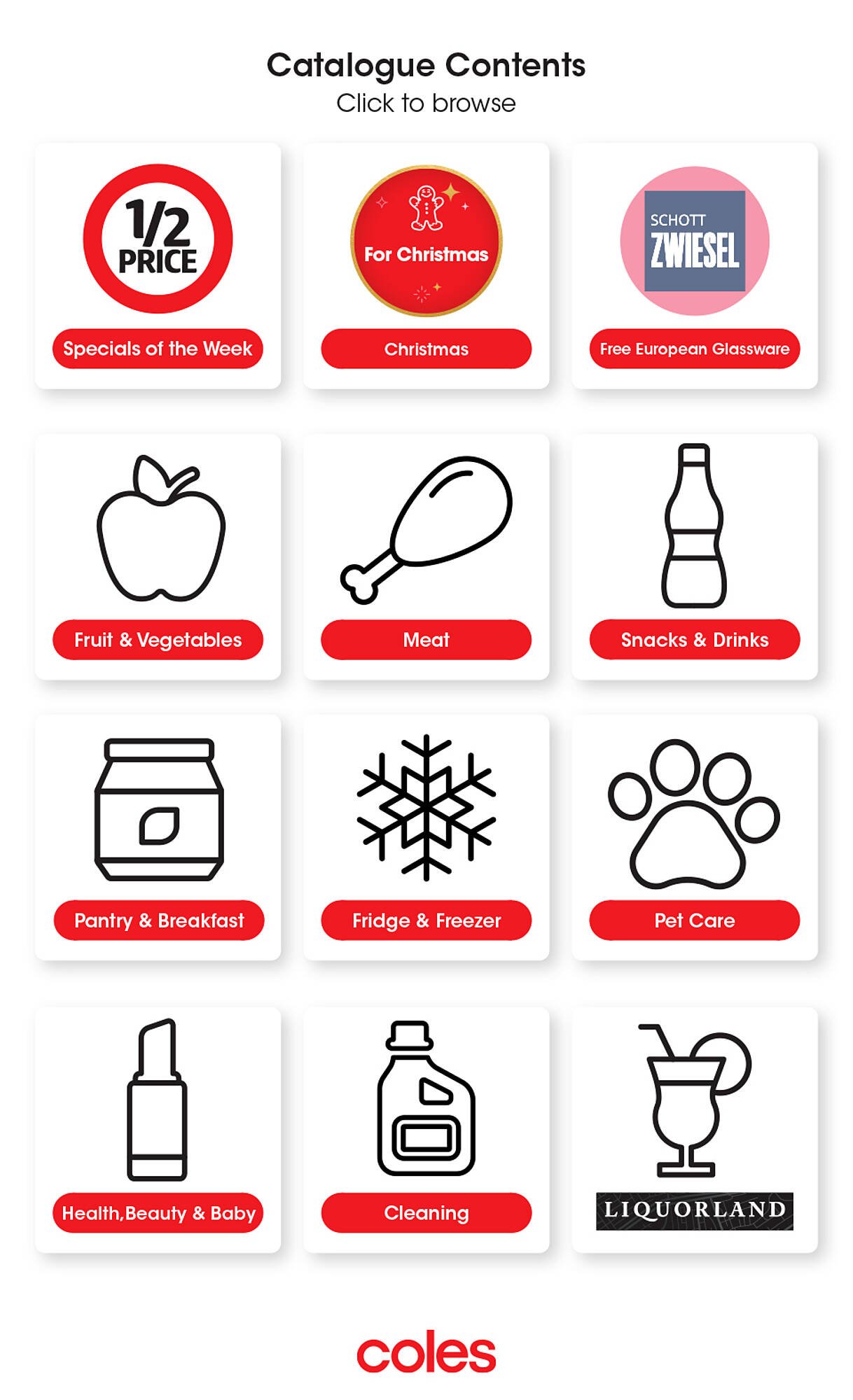Click the Free European Glassware label
The height and width of the screenshot is (1400, 853).
[x=696, y=347]
